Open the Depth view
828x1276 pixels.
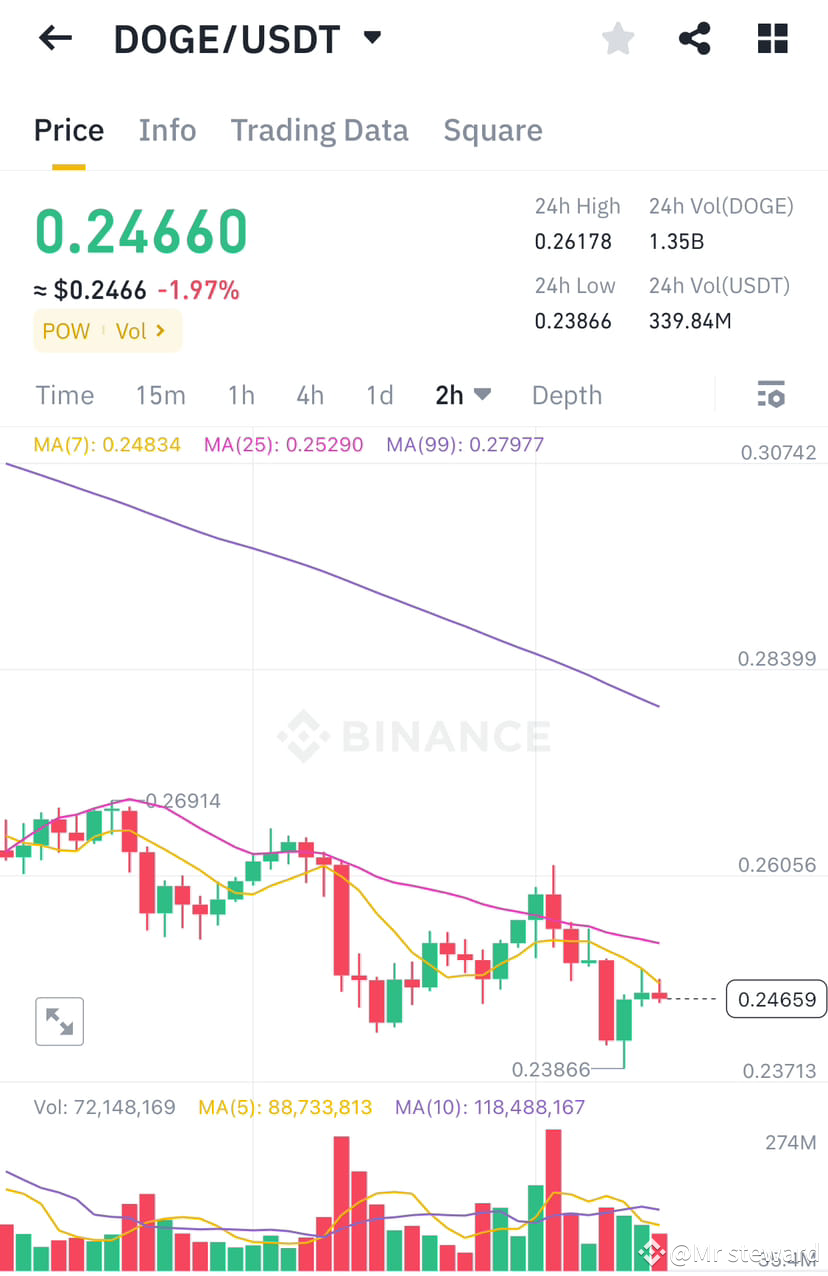click(566, 395)
